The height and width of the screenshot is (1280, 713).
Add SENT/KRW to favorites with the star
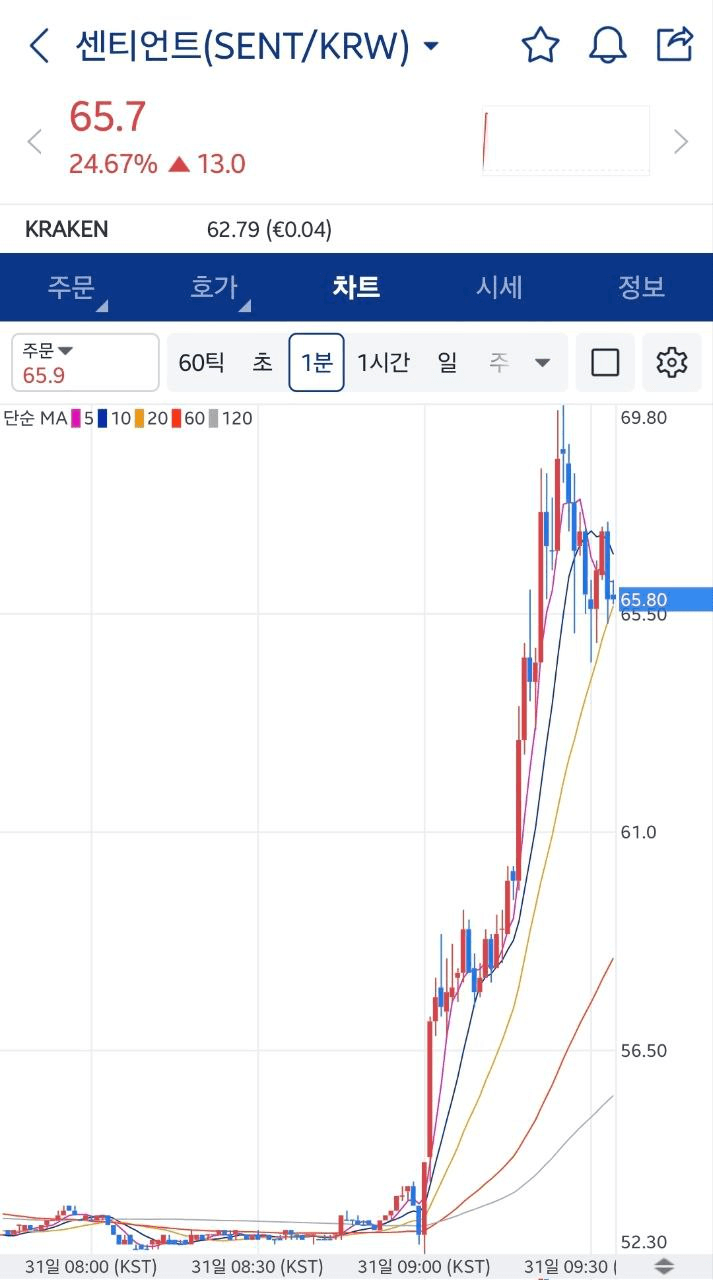click(540, 45)
